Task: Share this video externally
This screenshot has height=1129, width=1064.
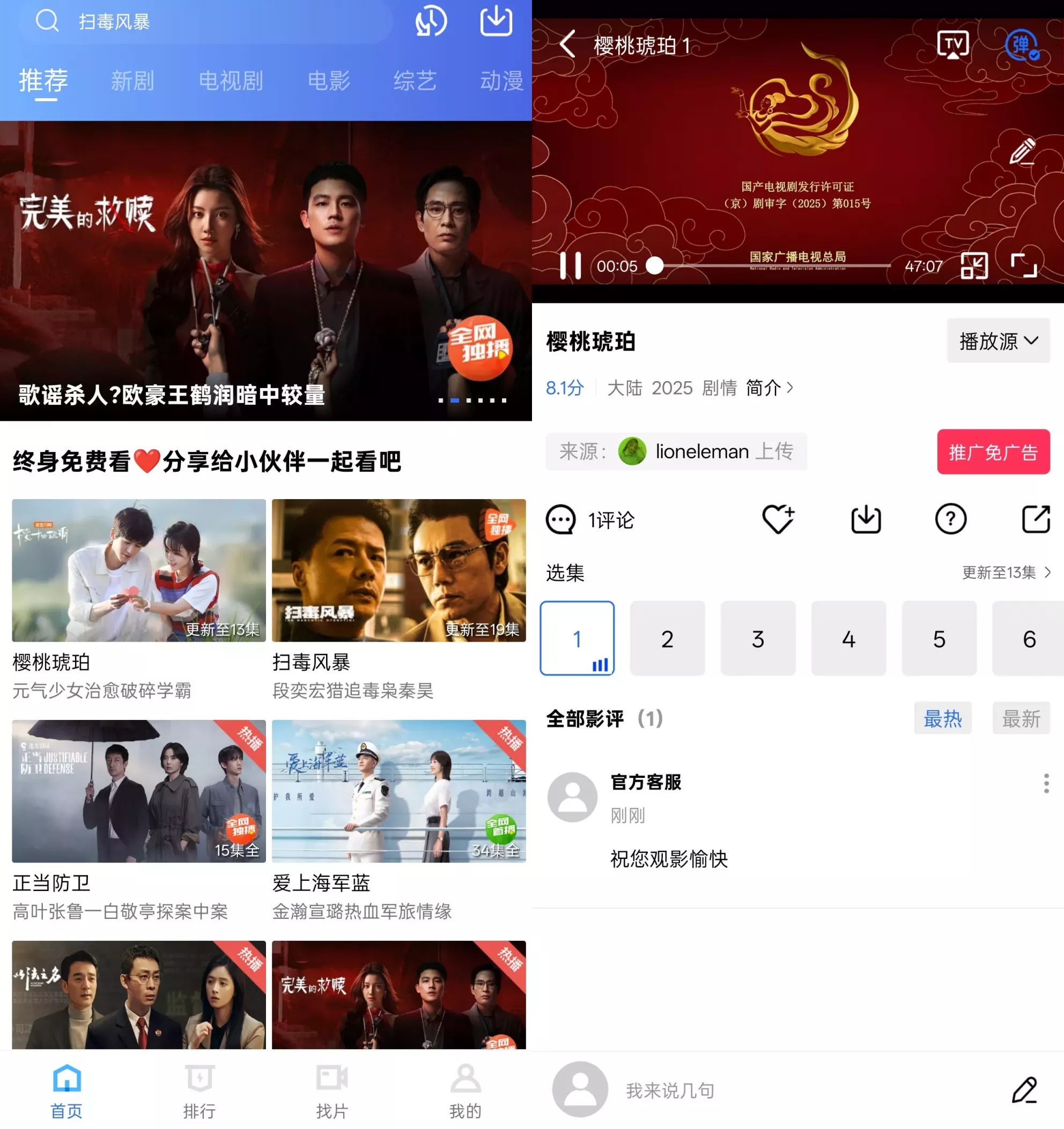Action: pos(1036,519)
